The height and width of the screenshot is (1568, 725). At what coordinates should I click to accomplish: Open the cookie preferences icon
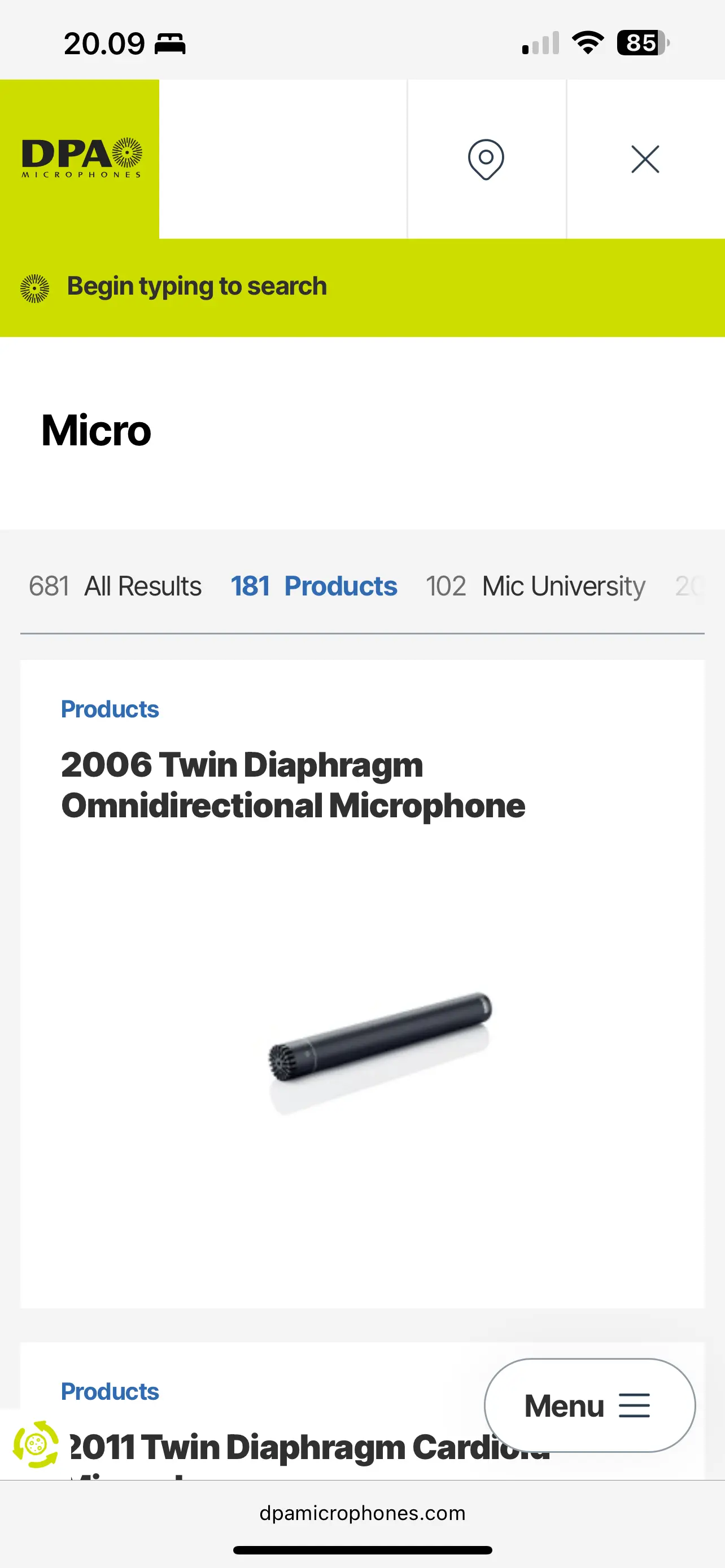36,1444
